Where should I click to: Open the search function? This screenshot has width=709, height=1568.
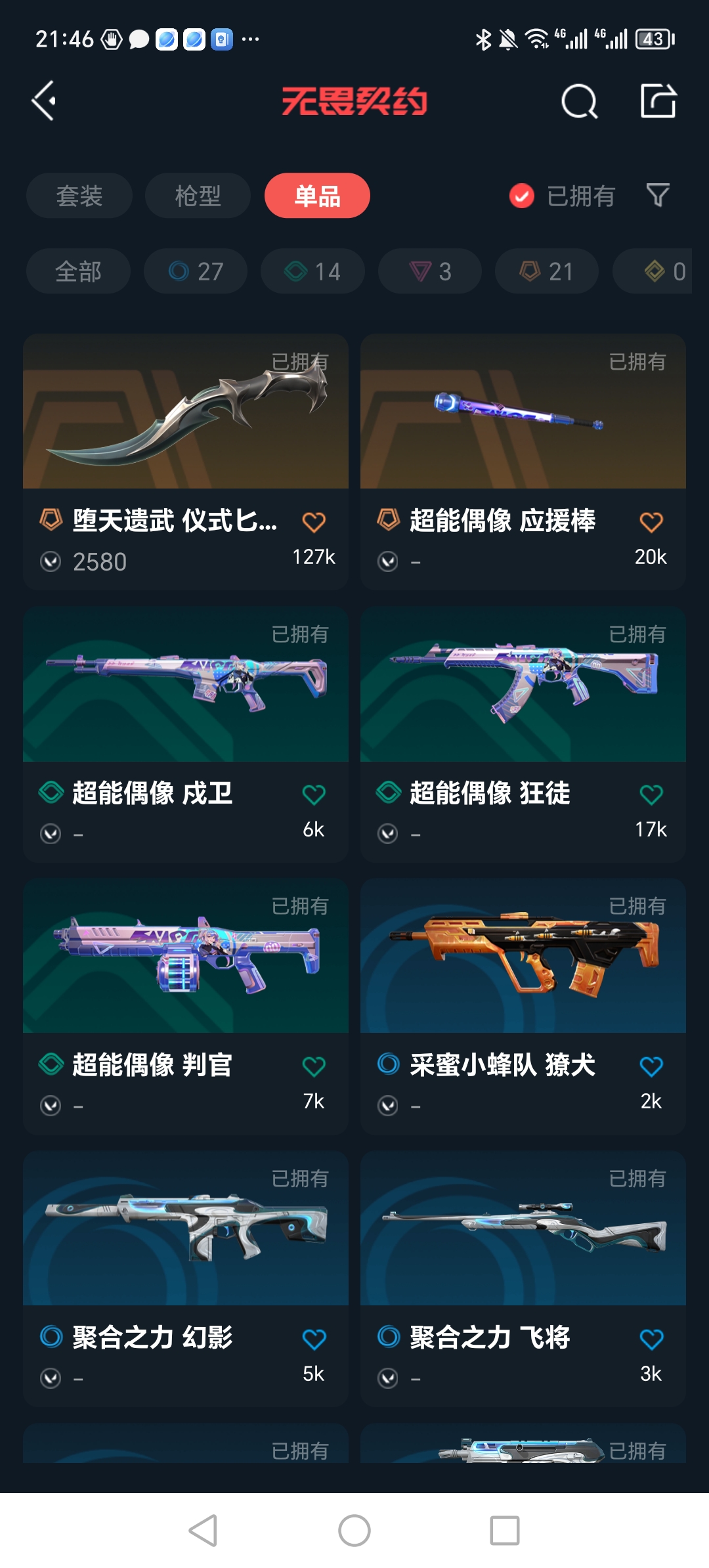pos(580,102)
